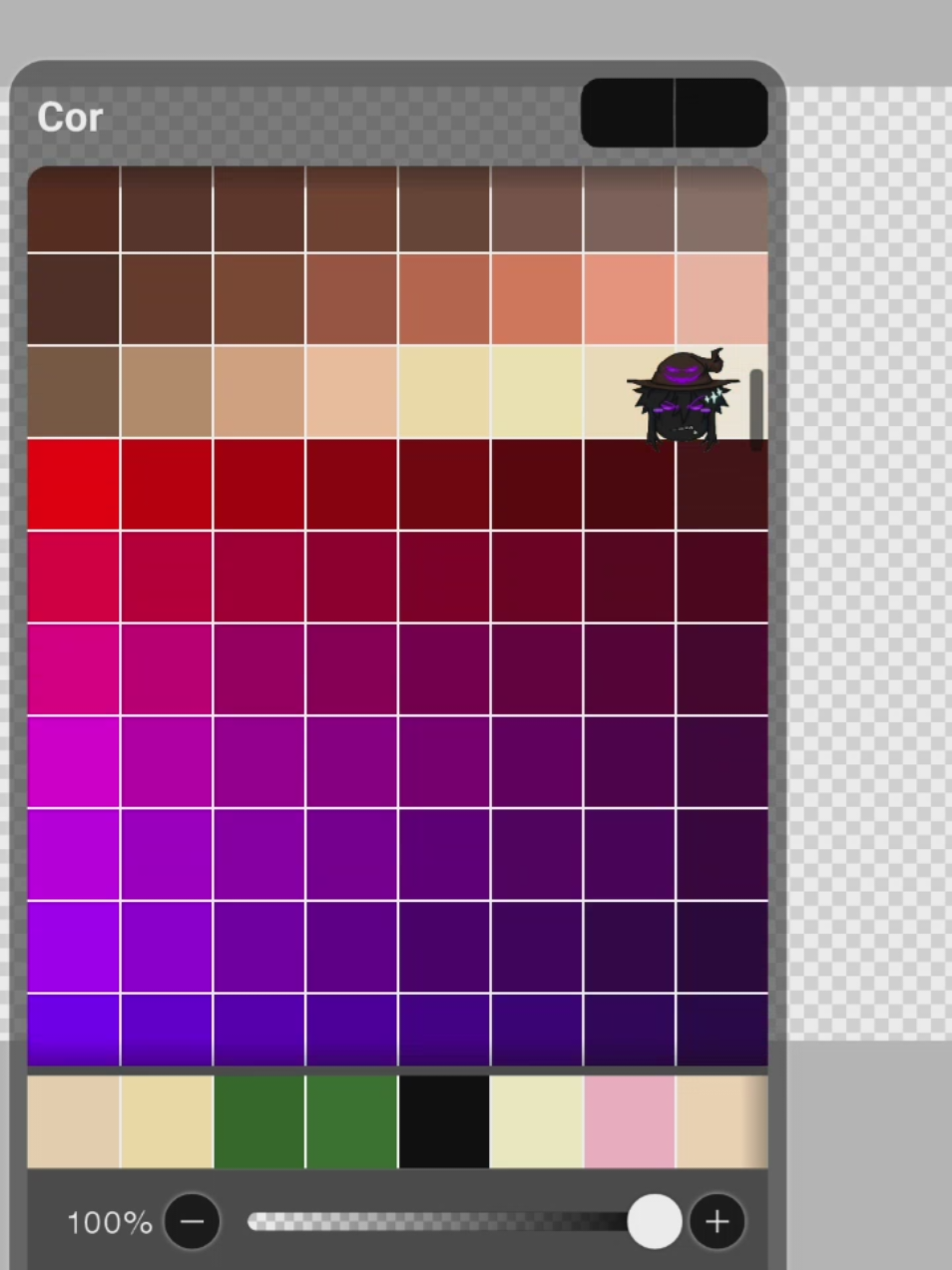Pick the dark brown swatch in the top corner

click(73, 209)
